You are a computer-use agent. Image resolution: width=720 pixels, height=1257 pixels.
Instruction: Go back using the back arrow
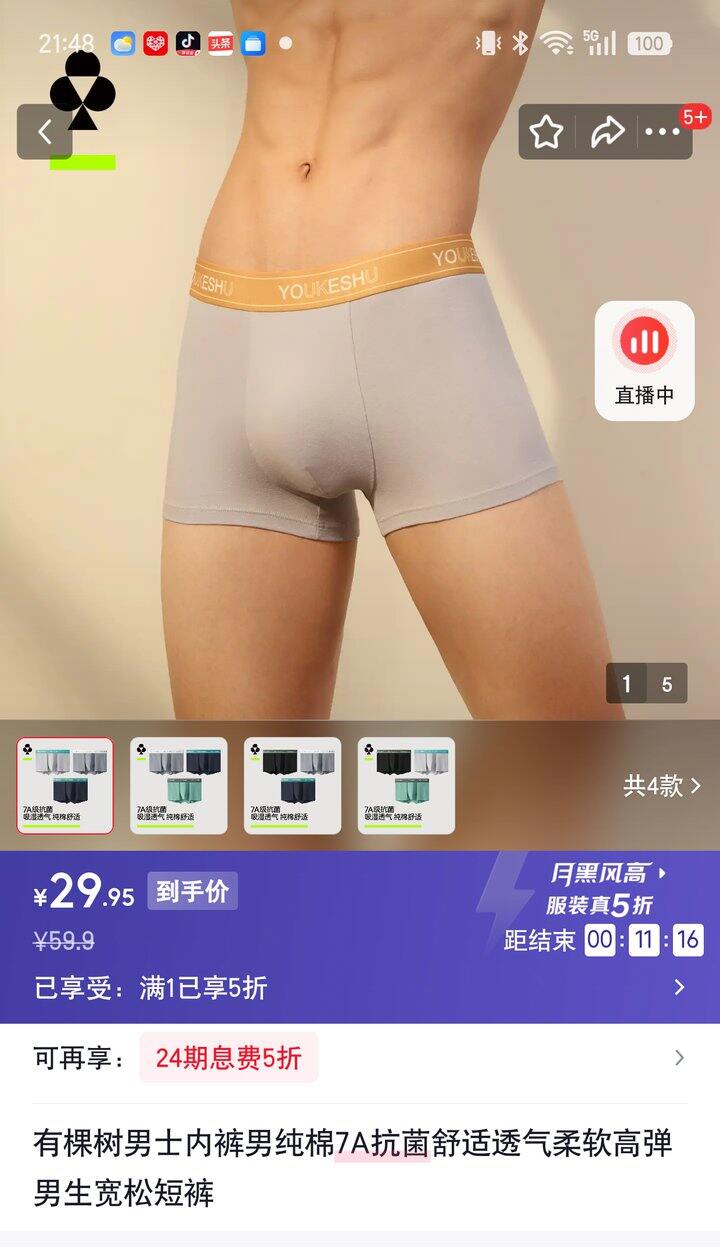pos(44,132)
